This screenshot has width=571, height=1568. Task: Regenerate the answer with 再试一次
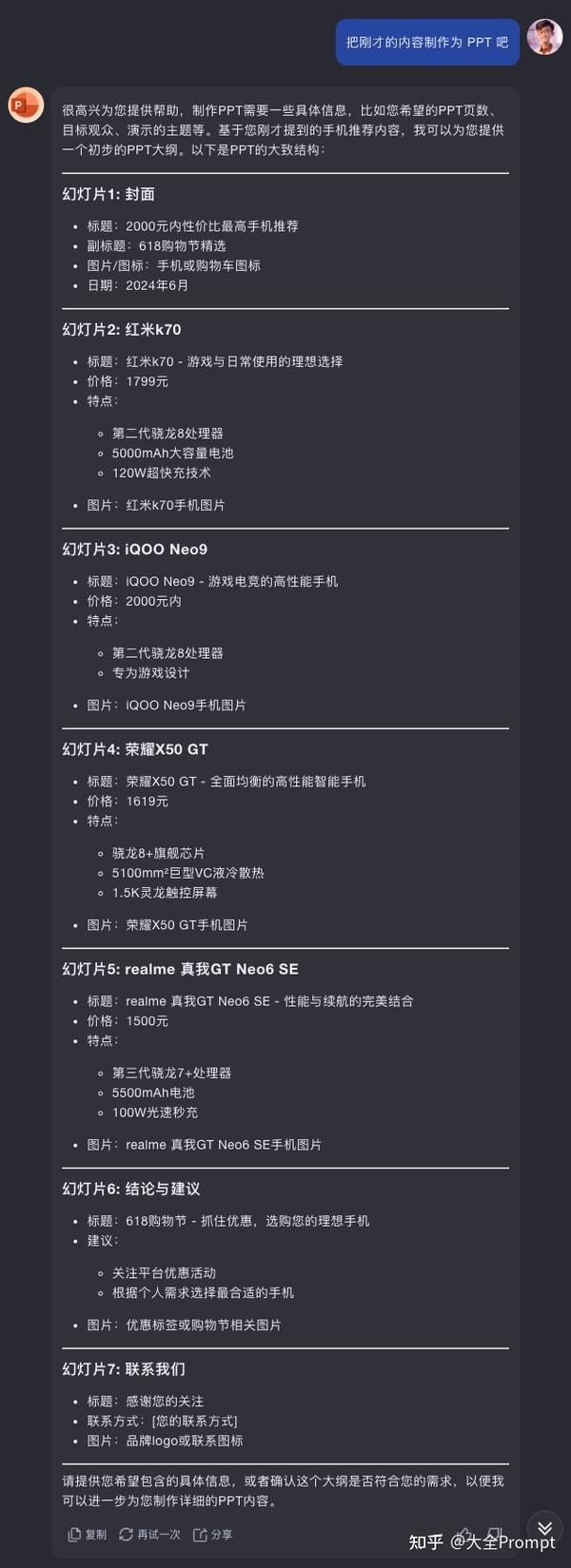[149, 1534]
